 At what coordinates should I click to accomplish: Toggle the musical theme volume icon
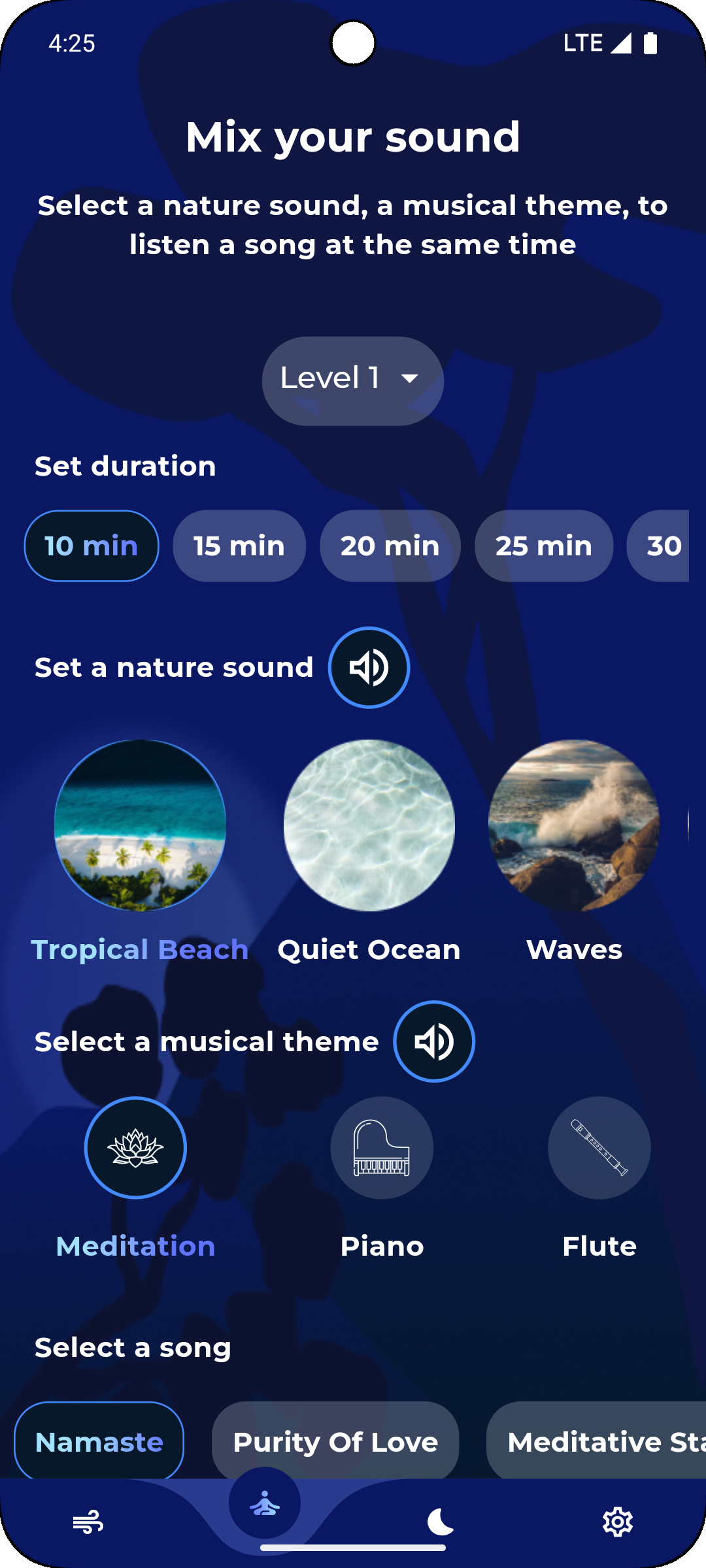[x=433, y=1041]
